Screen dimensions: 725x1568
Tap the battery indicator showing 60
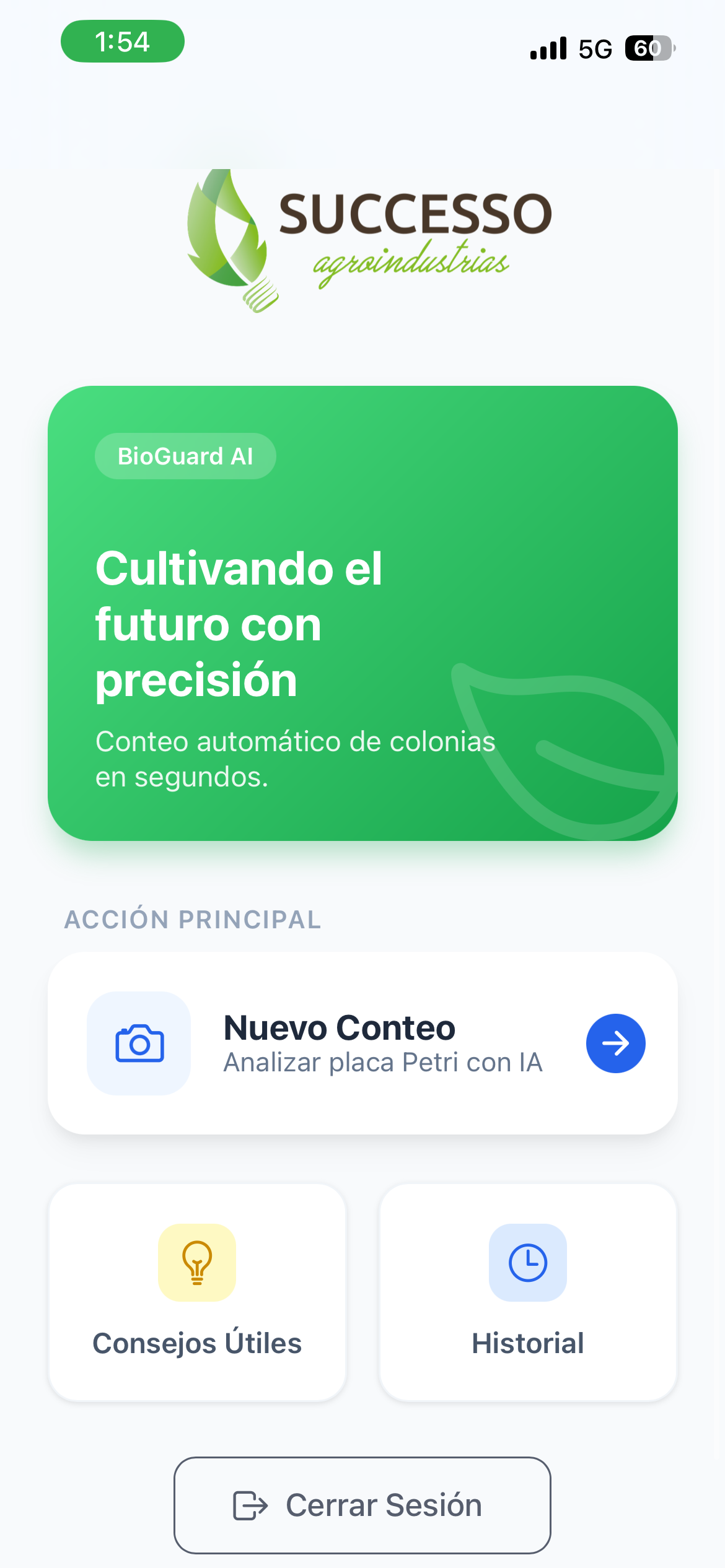[x=647, y=47]
